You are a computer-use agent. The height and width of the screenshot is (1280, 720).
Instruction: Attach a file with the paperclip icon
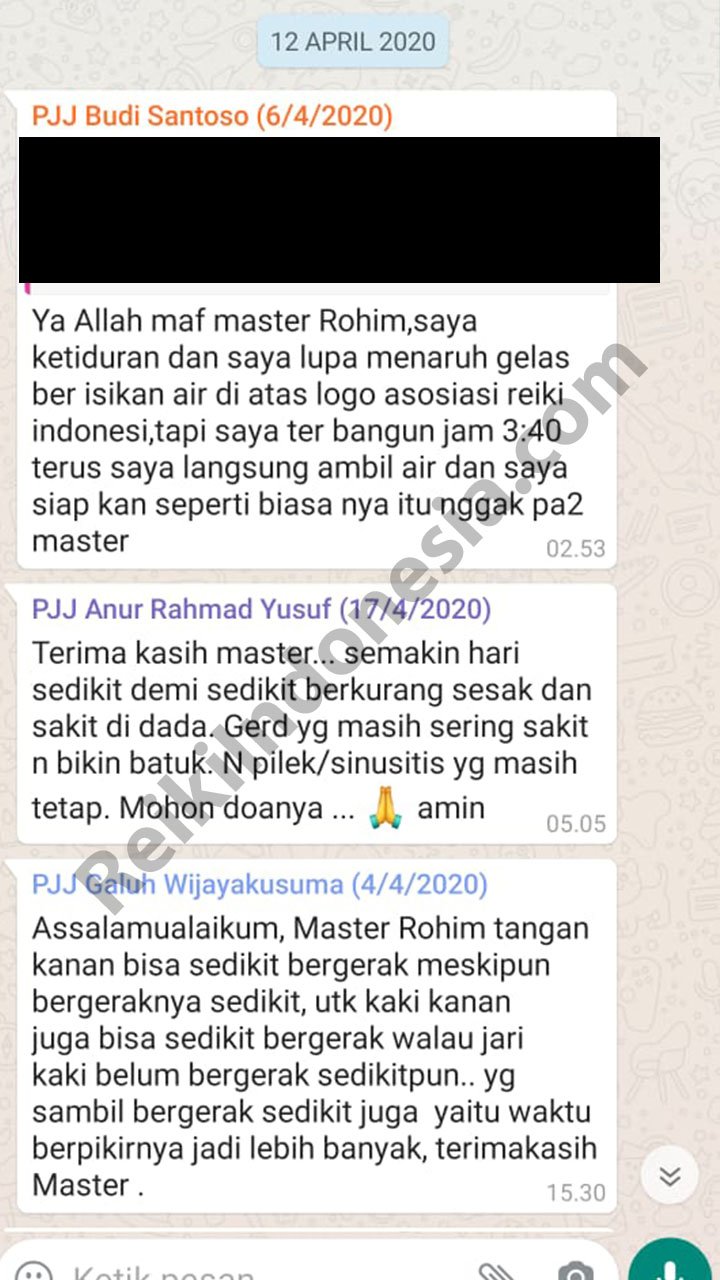(x=496, y=1272)
